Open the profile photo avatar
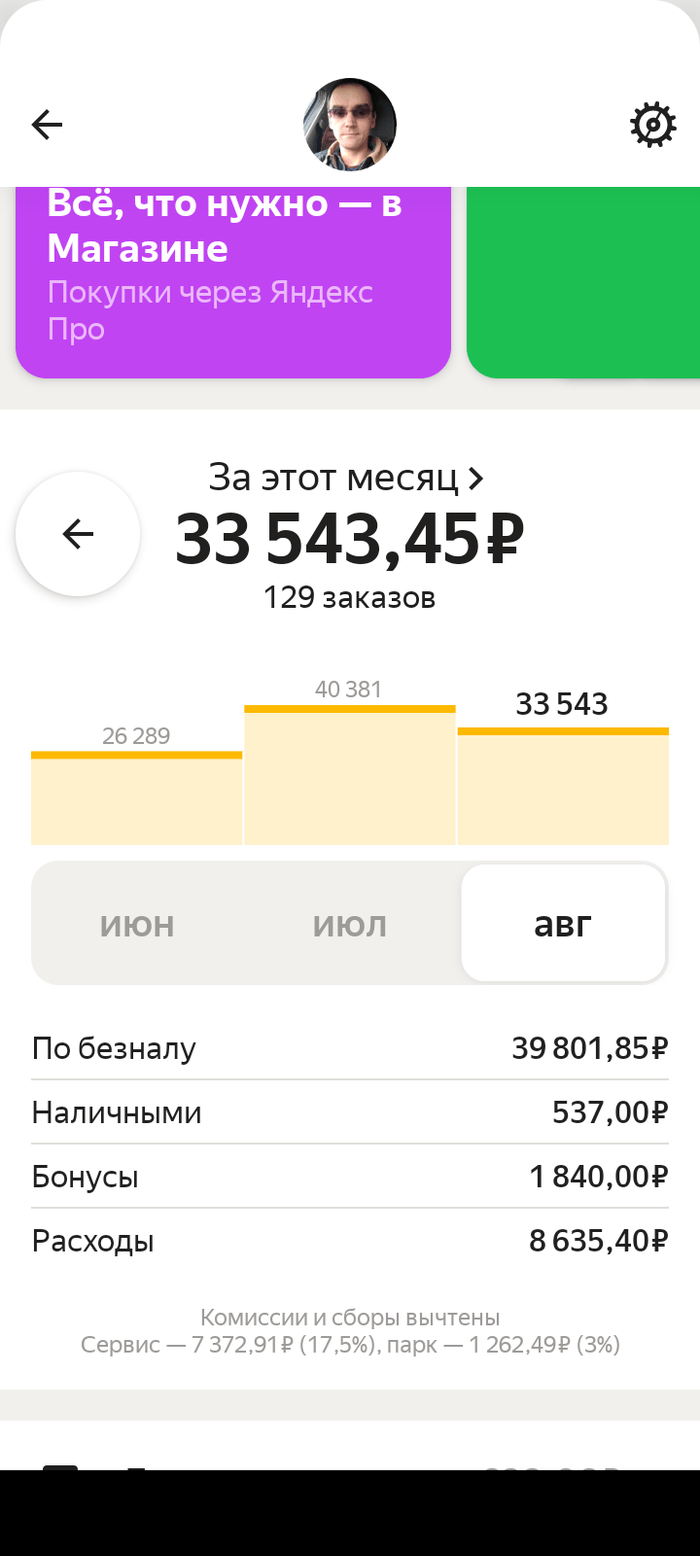Screen dimensions: 700x1556 [x=350, y=125]
